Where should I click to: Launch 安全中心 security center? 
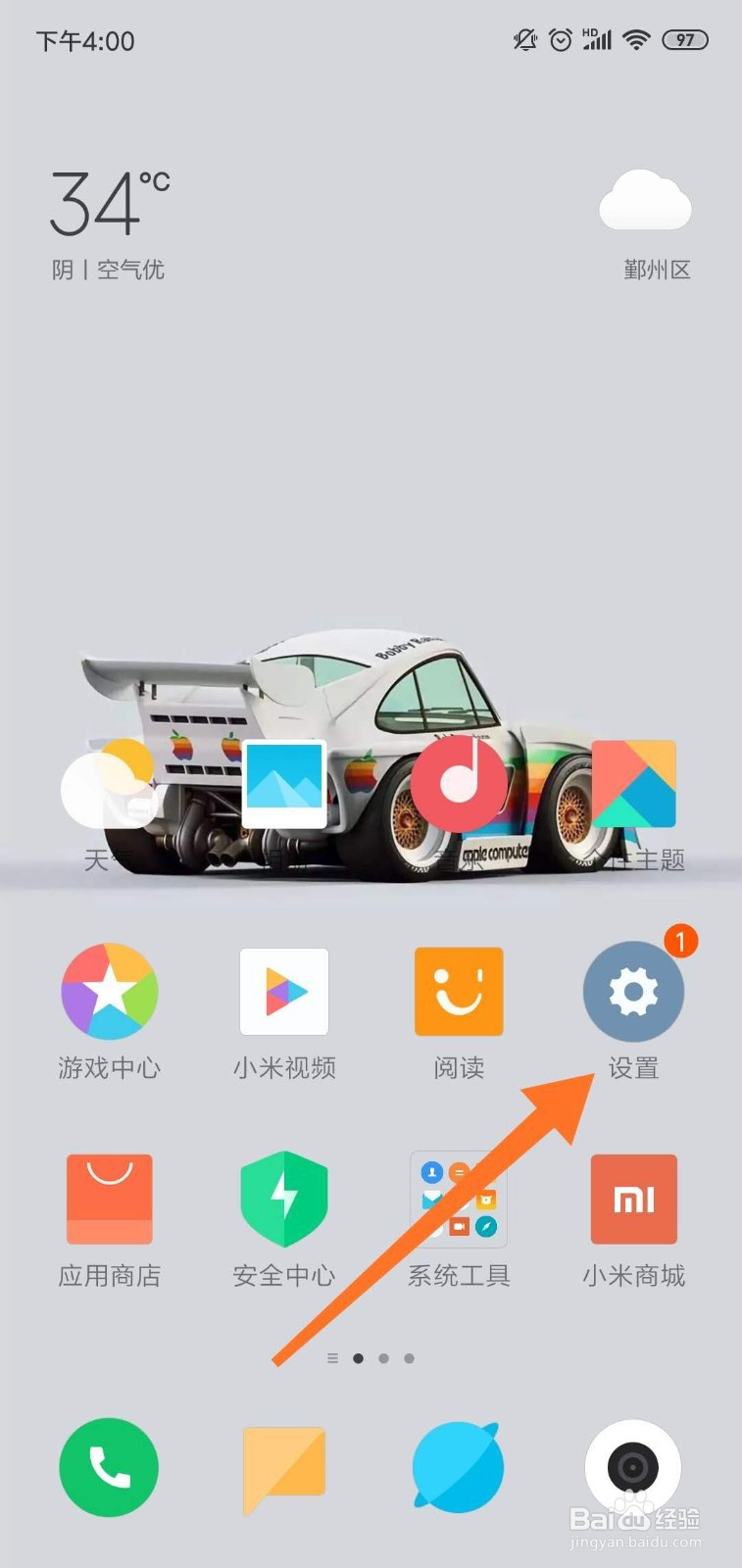click(x=283, y=1199)
